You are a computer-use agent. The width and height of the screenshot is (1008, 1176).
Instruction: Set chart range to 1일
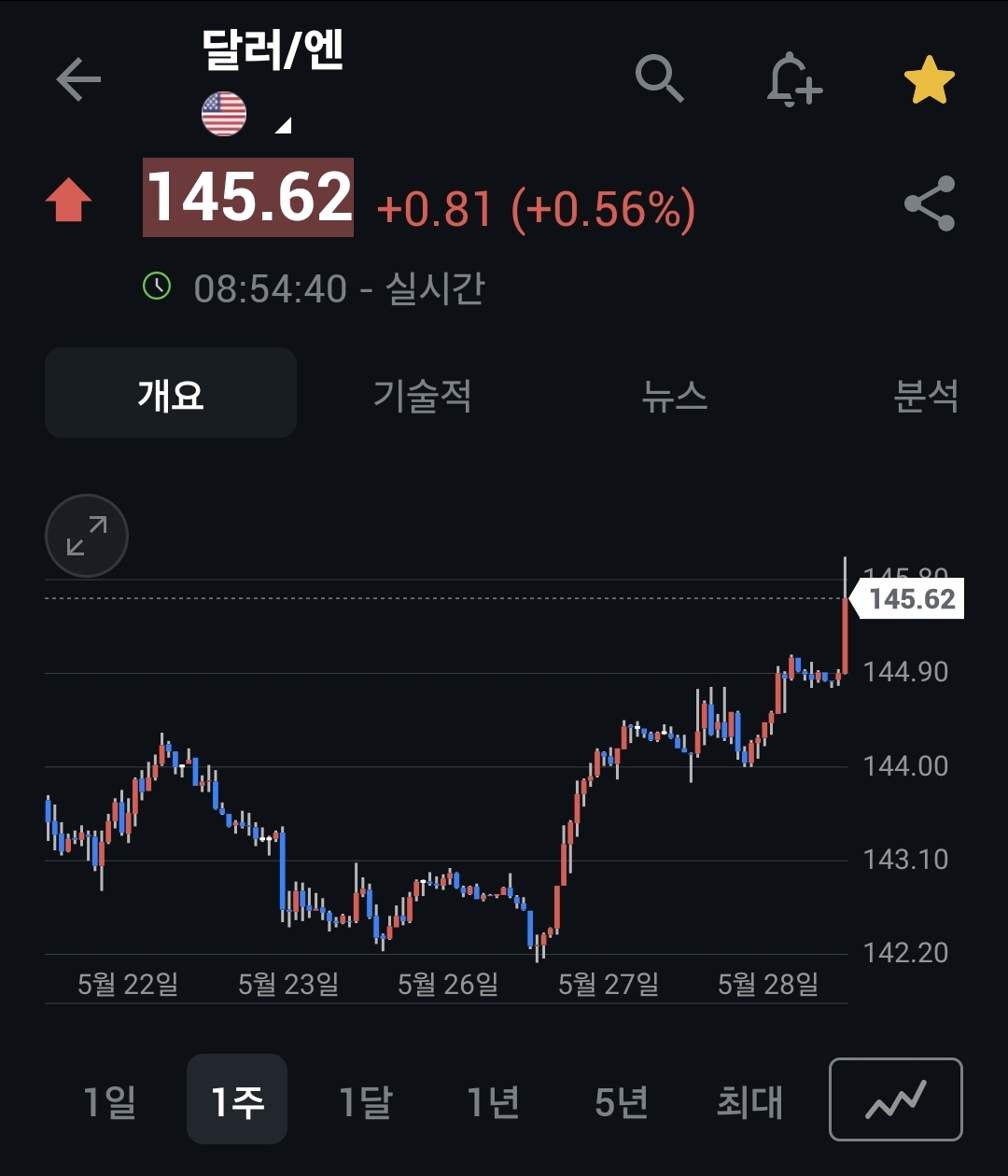(x=109, y=1101)
